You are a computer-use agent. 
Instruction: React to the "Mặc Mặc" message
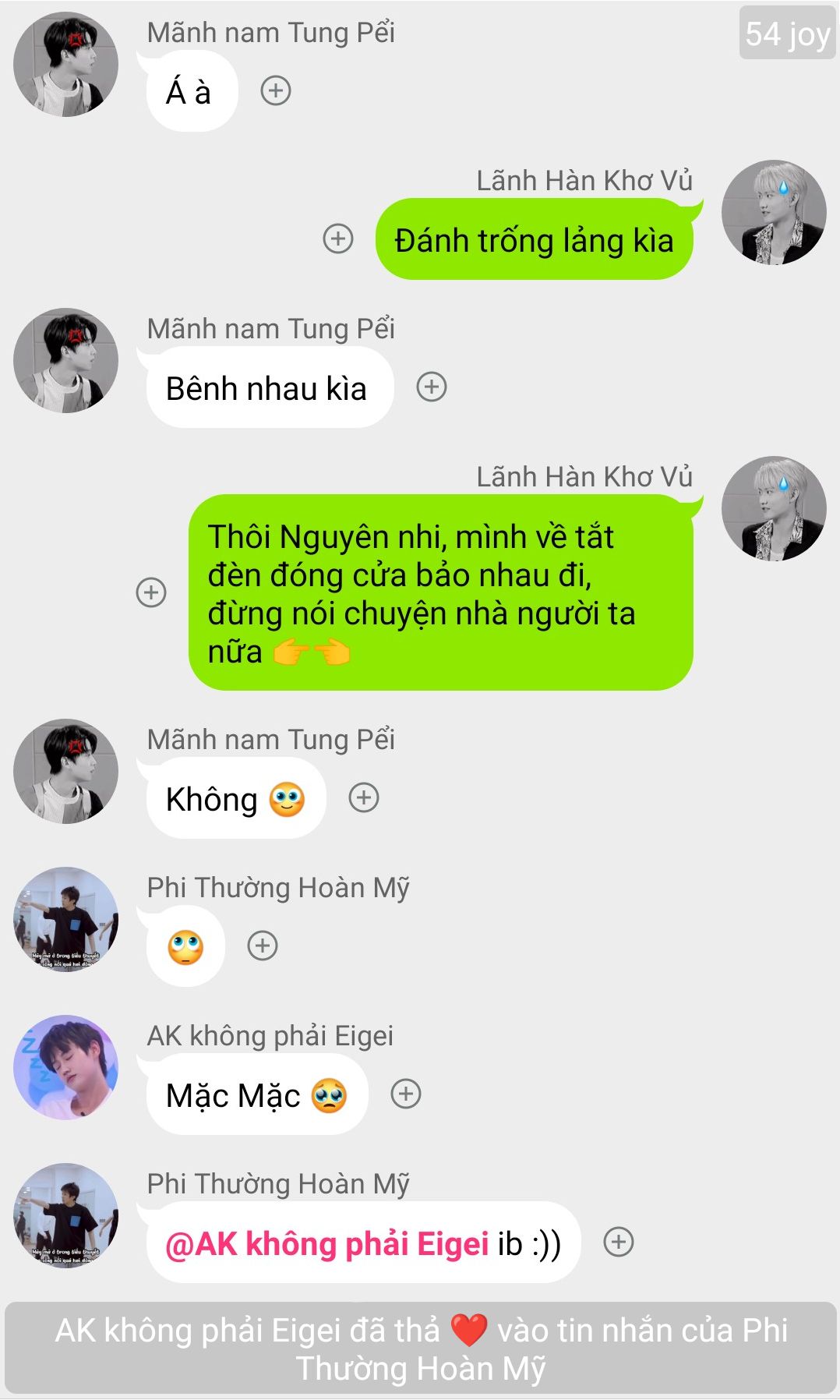pos(406,1094)
